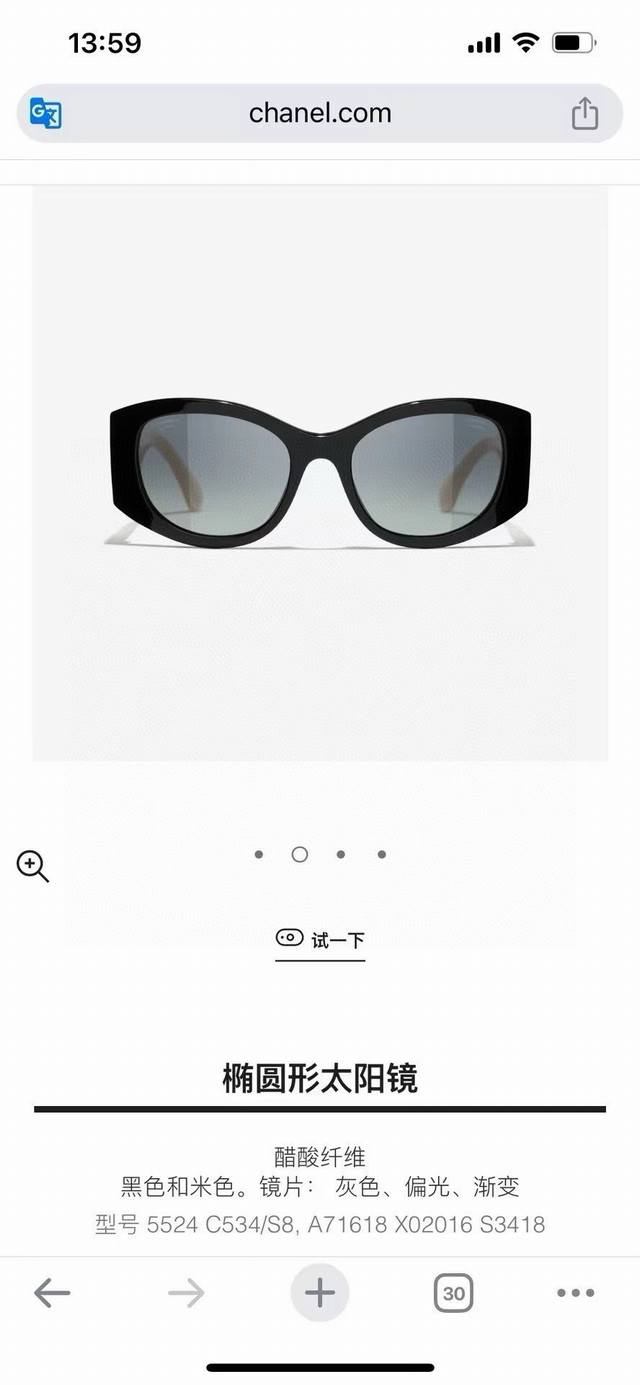Open the browser's more options menu
Image resolution: width=640 pixels, height=1385 pixels.
[575, 1293]
